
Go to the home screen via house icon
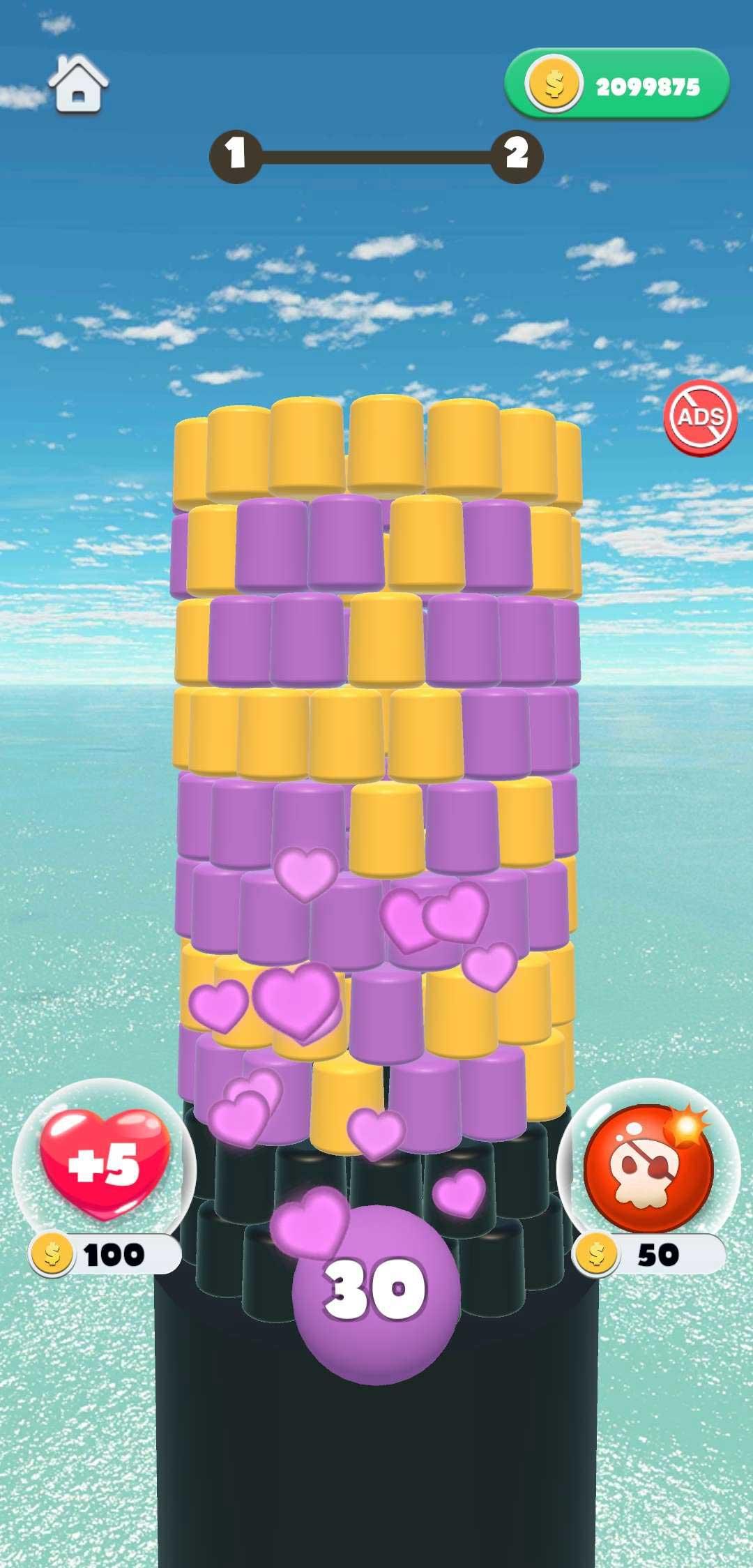pos(78,84)
